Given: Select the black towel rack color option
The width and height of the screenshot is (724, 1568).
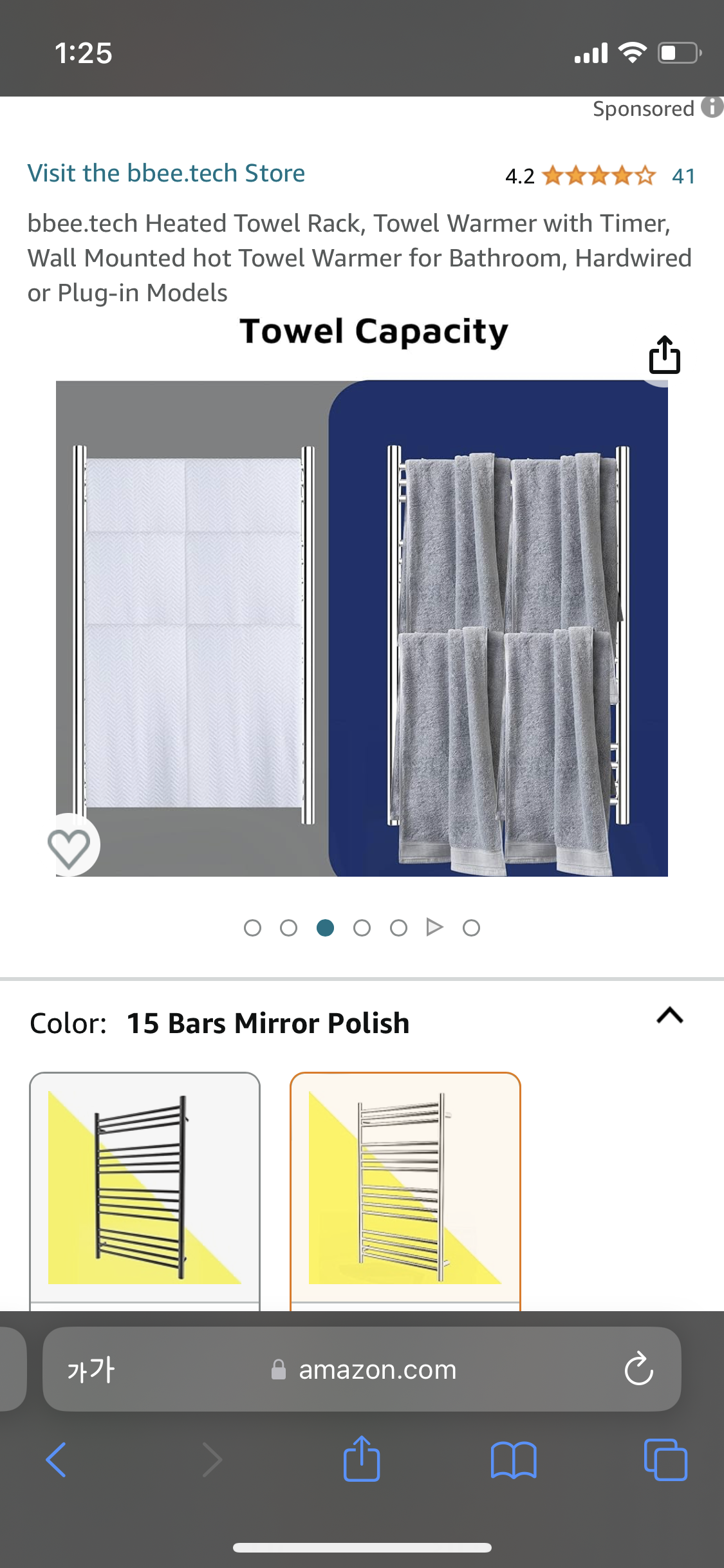Looking at the screenshot, I should pyautogui.click(x=145, y=1188).
